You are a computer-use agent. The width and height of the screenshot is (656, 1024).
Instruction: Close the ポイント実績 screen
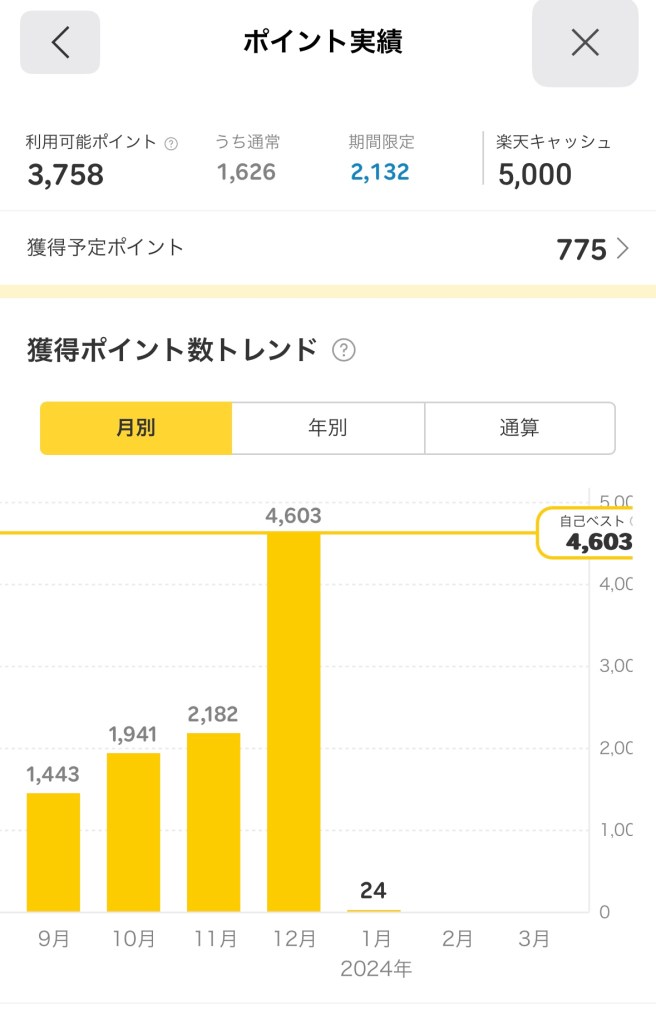pyautogui.click(x=584, y=42)
